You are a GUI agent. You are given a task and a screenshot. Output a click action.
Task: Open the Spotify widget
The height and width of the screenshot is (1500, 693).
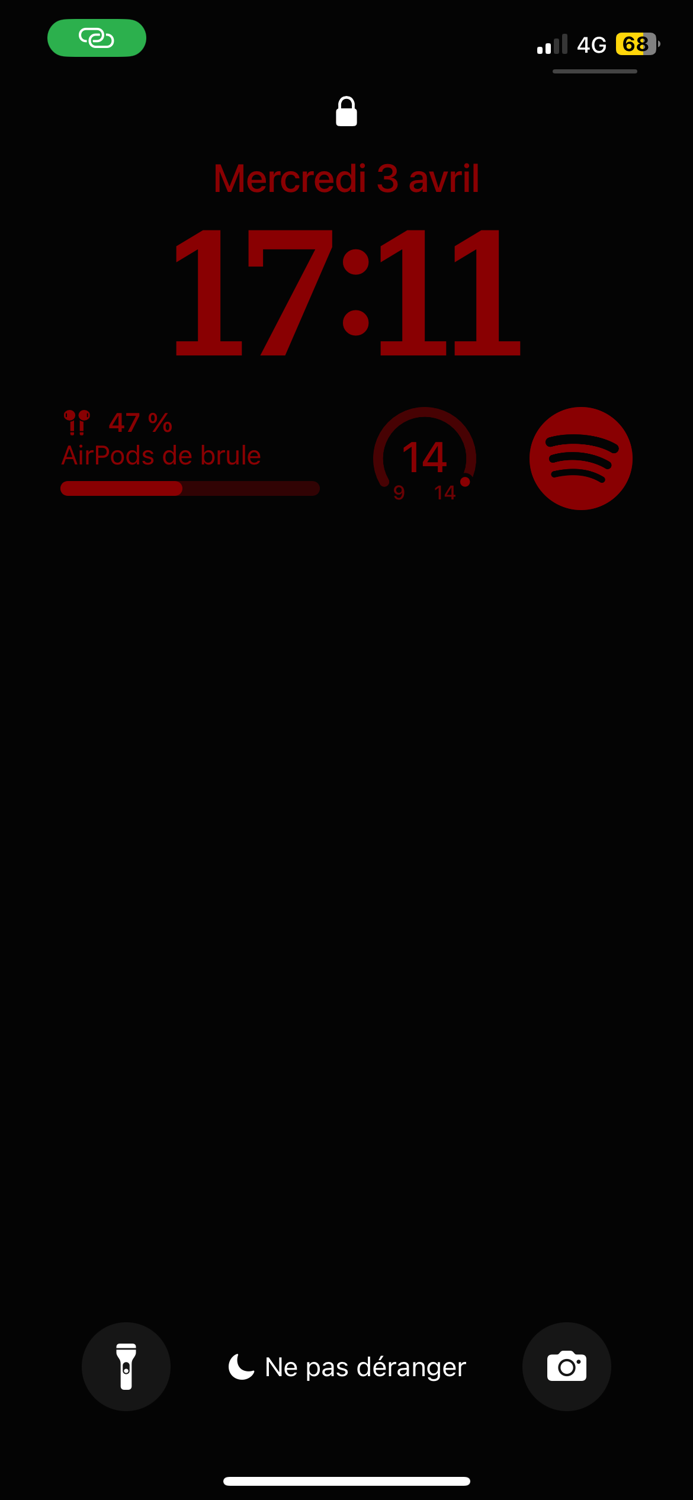(581, 458)
